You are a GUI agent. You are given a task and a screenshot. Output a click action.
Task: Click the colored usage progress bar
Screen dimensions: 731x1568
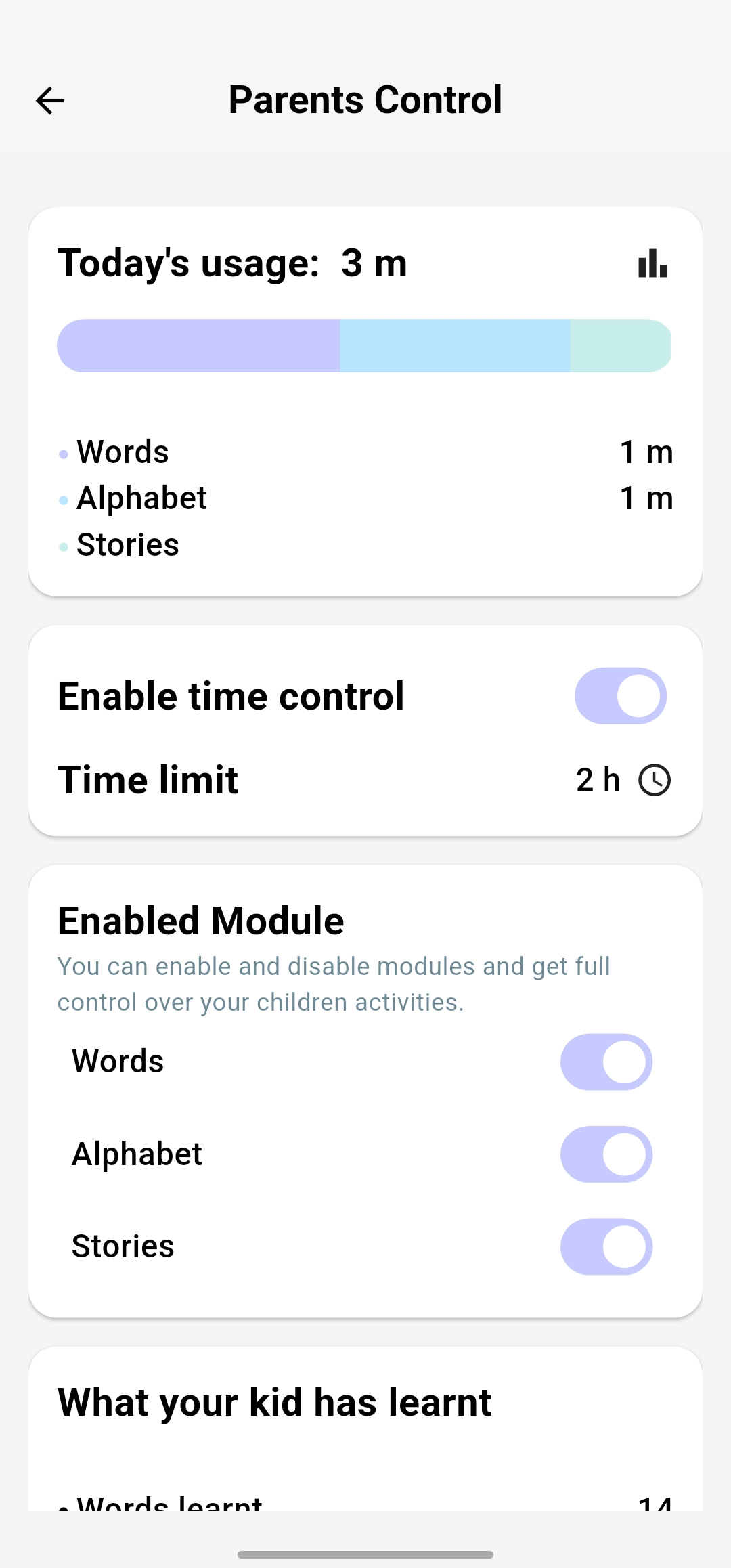365,345
